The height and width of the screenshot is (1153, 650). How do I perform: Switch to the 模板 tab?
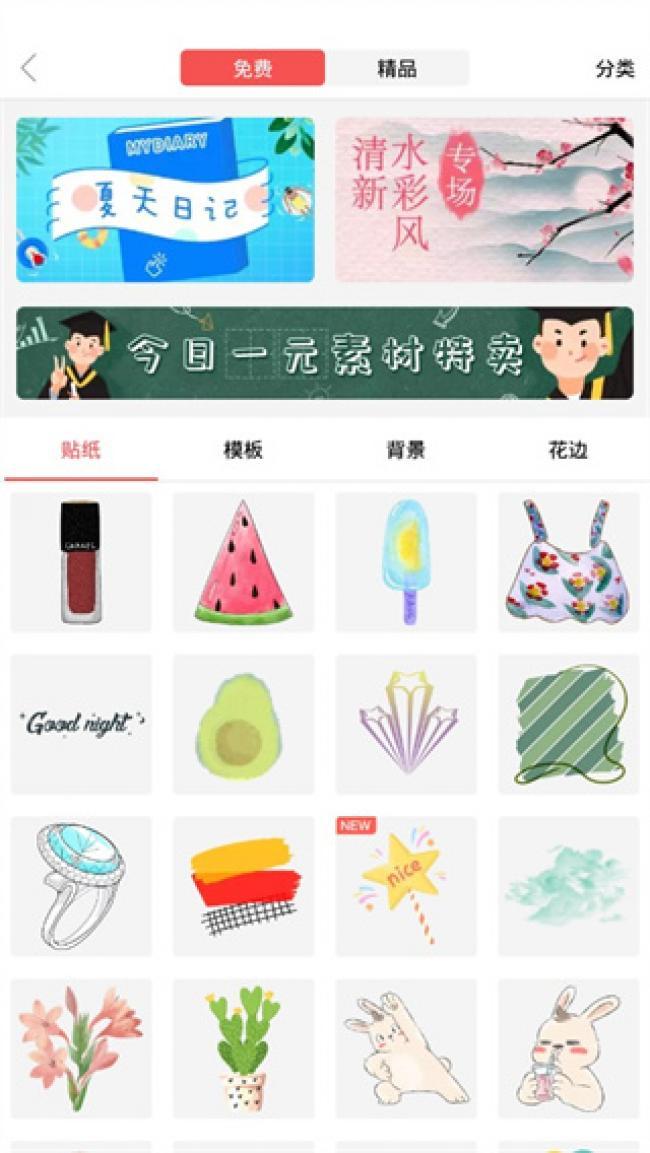(x=243, y=450)
